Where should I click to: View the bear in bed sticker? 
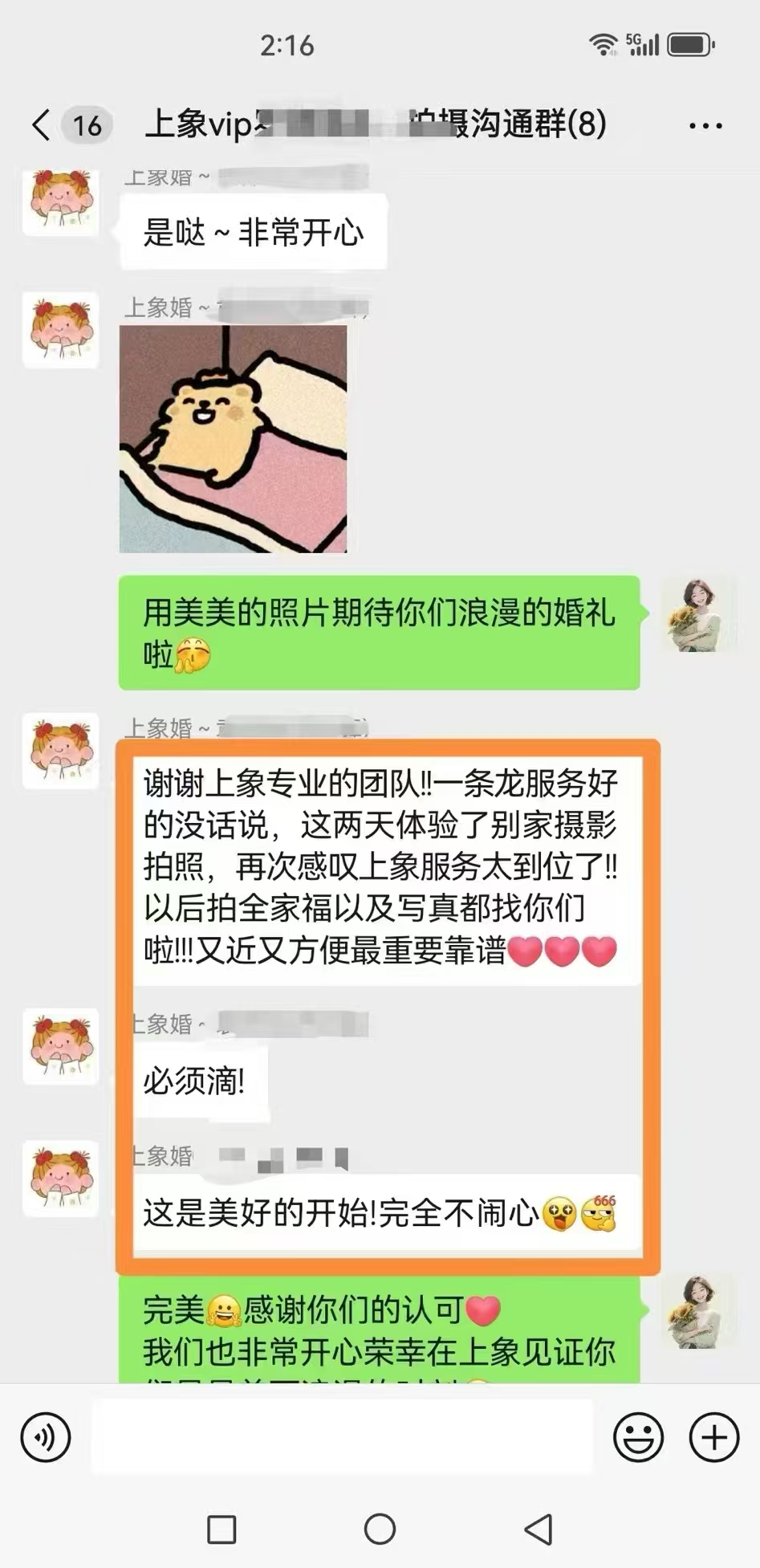[234, 438]
